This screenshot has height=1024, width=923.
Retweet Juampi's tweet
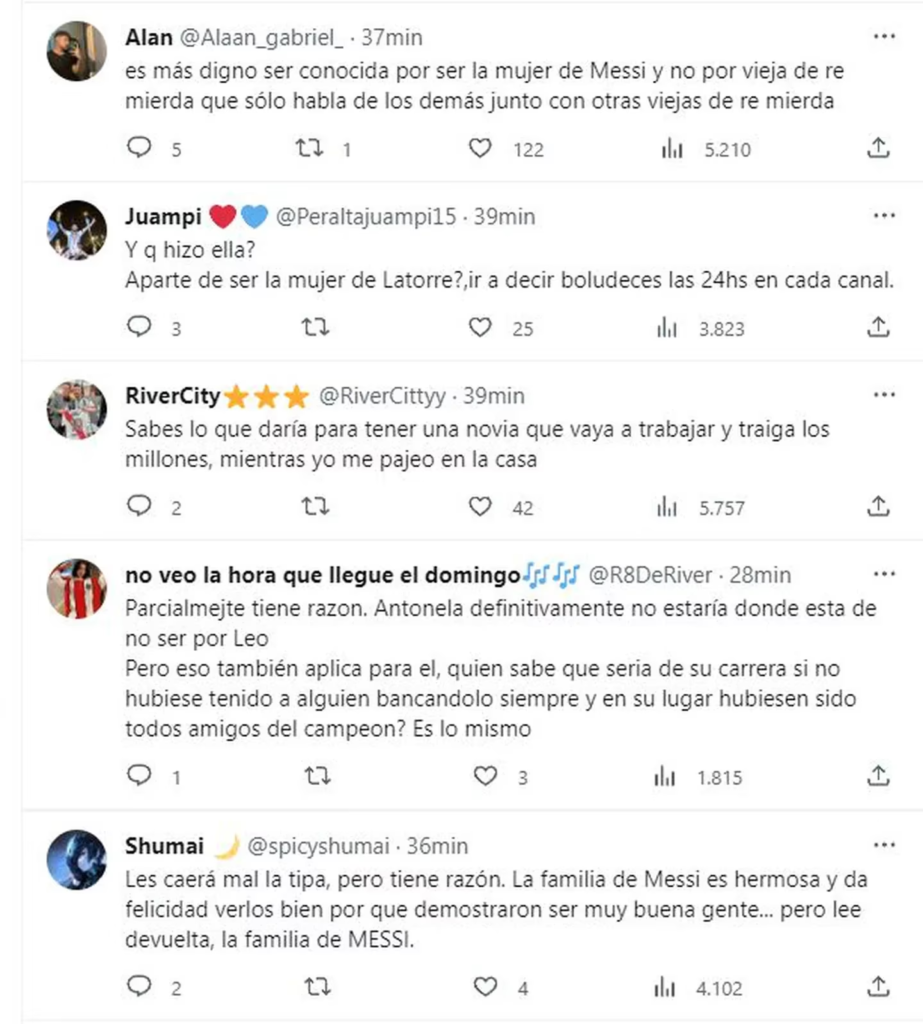[314, 327]
